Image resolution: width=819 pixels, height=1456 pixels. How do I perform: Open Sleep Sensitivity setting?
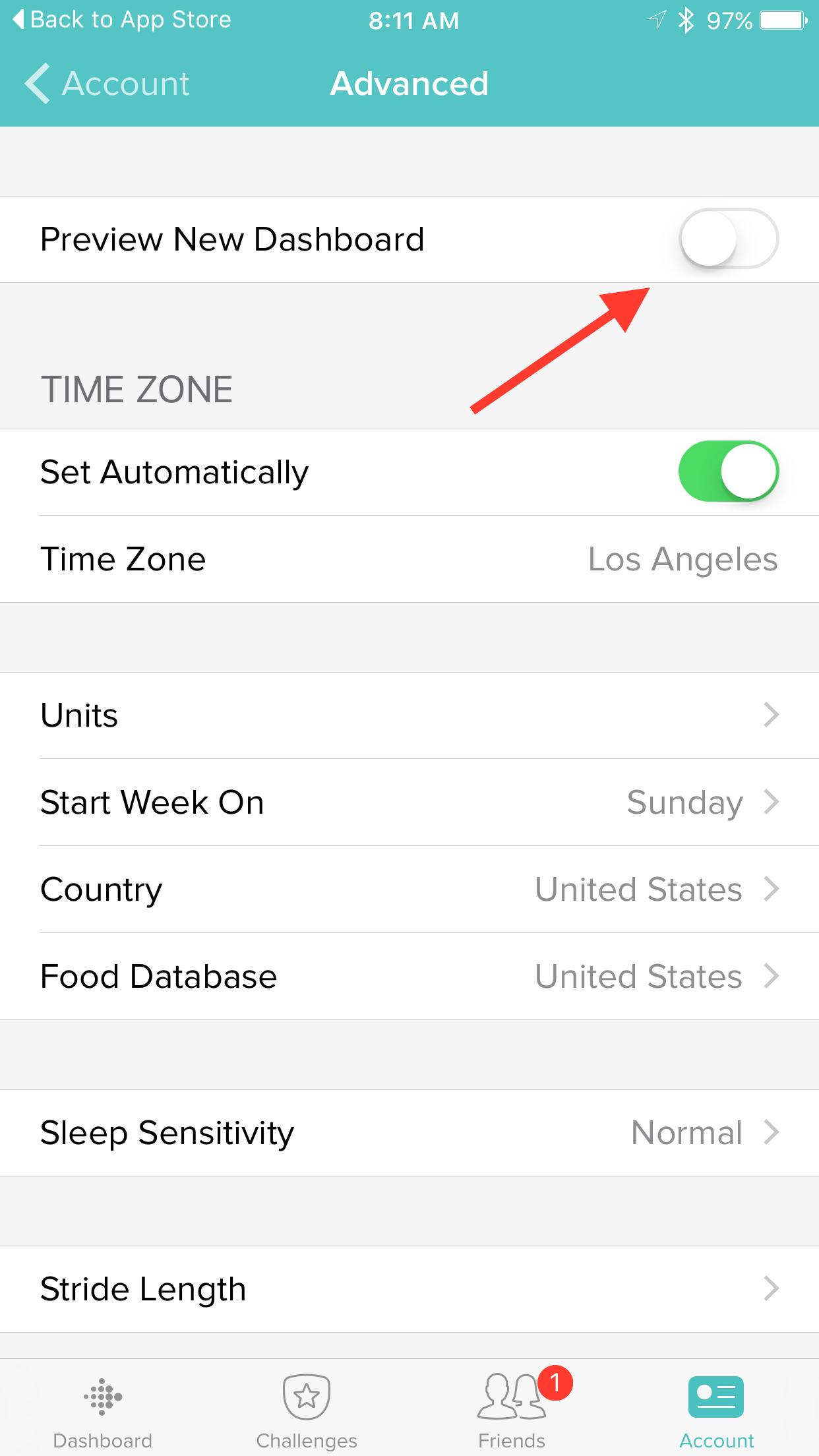click(x=409, y=1133)
